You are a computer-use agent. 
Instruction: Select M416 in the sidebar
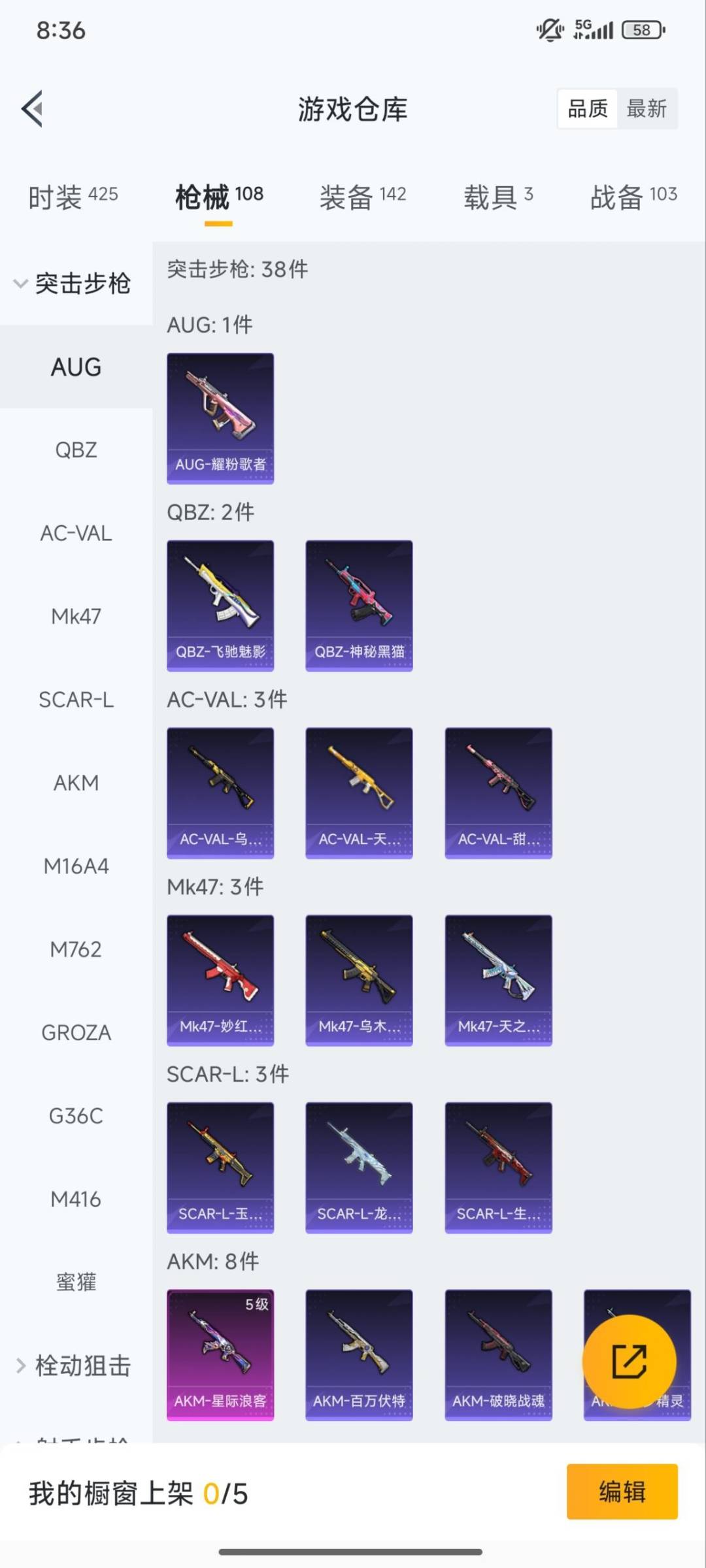pos(76,1199)
